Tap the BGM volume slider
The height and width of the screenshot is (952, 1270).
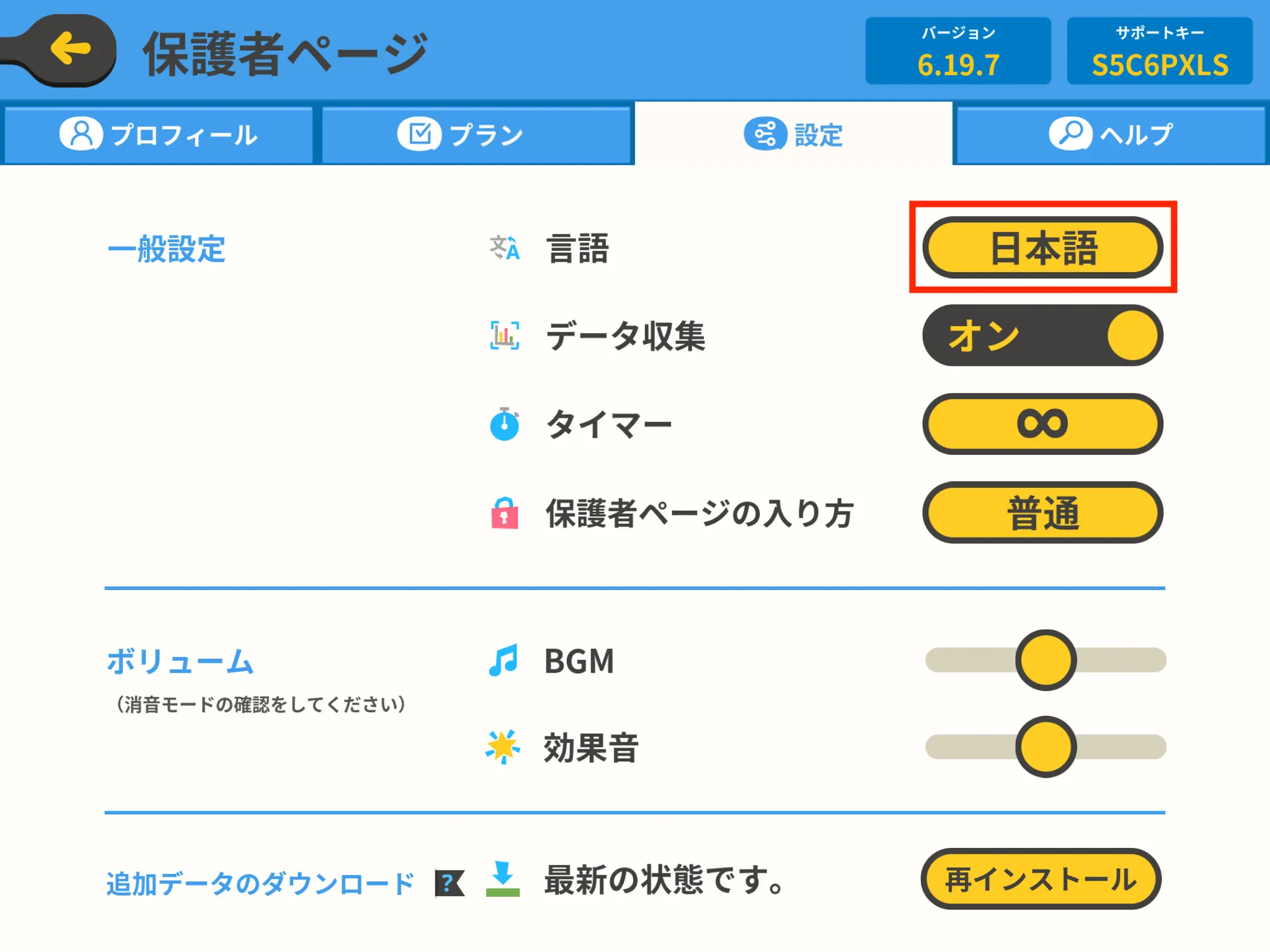(x=1046, y=660)
